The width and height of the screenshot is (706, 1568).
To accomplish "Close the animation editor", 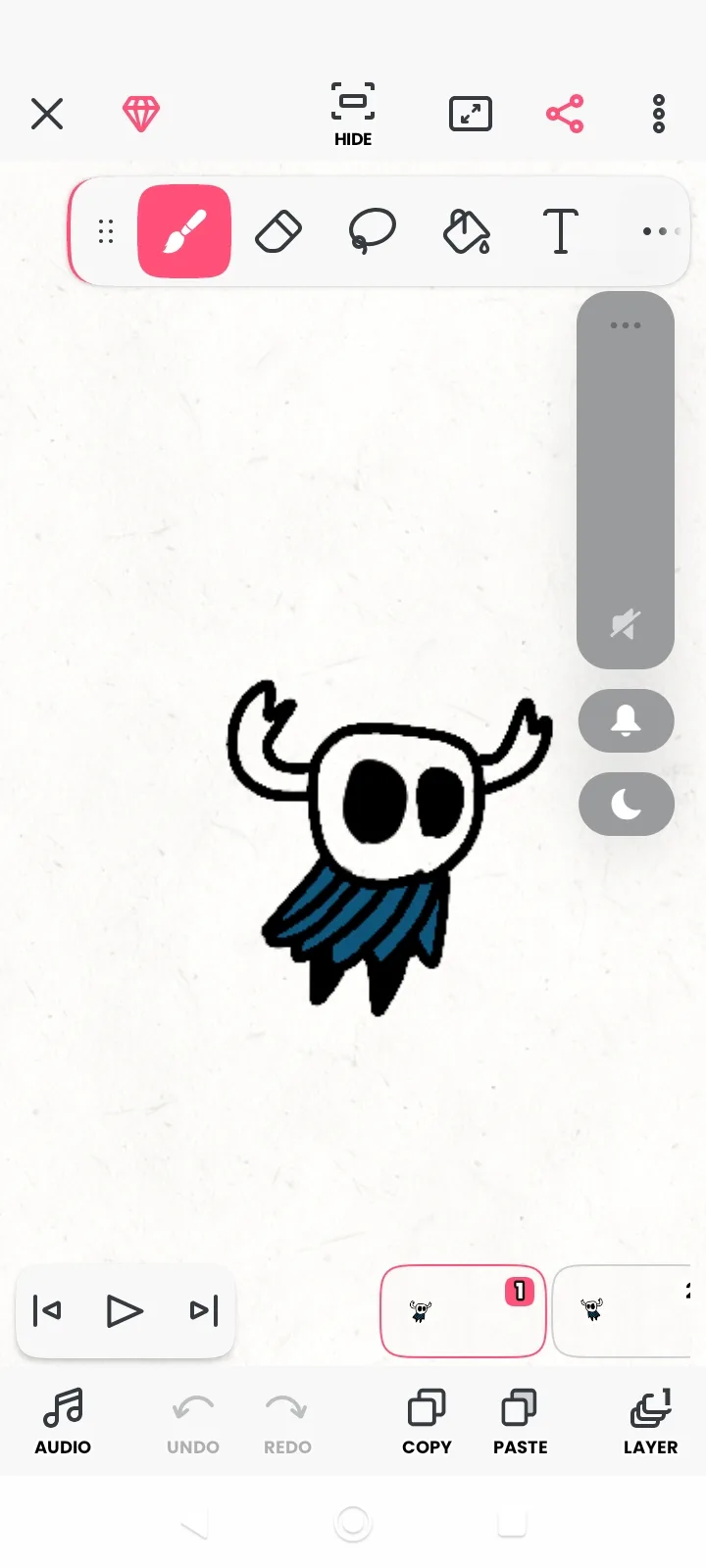I will [47, 114].
